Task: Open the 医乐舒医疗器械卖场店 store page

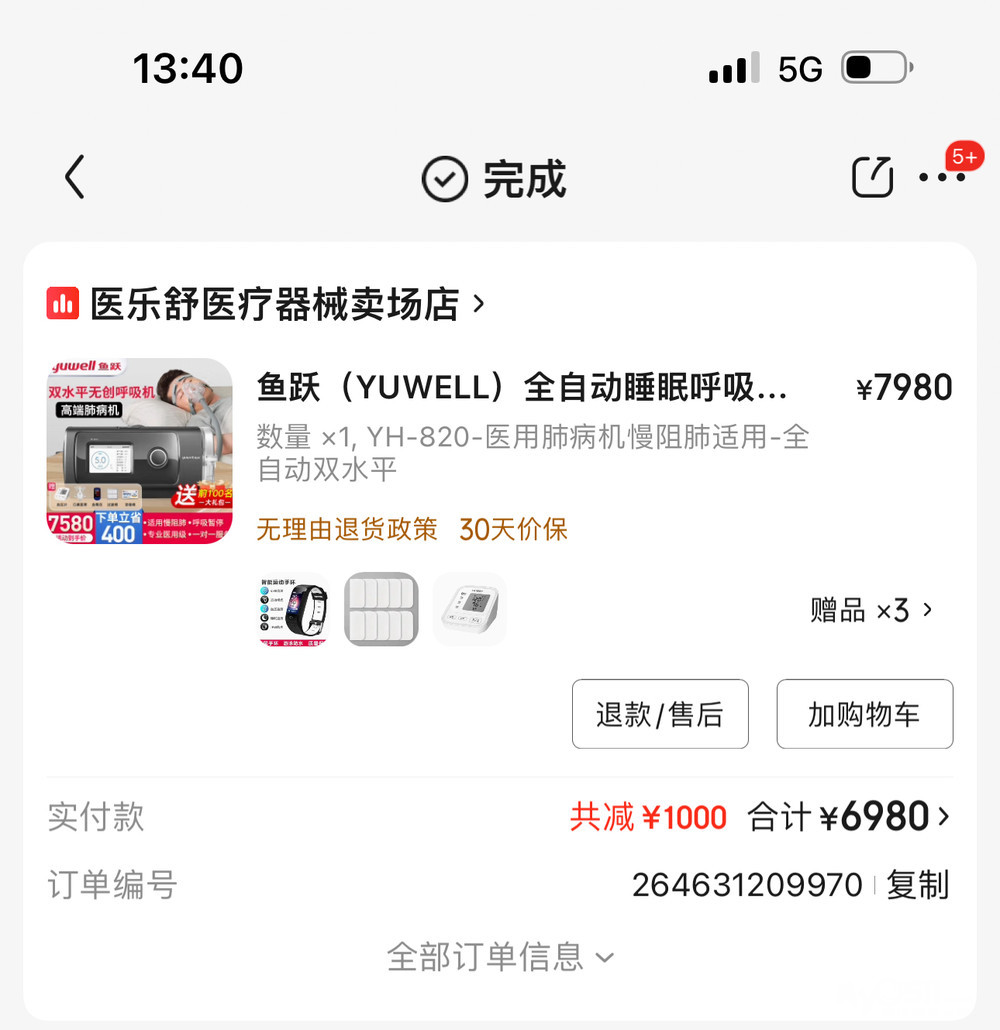Action: pyautogui.click(x=266, y=304)
